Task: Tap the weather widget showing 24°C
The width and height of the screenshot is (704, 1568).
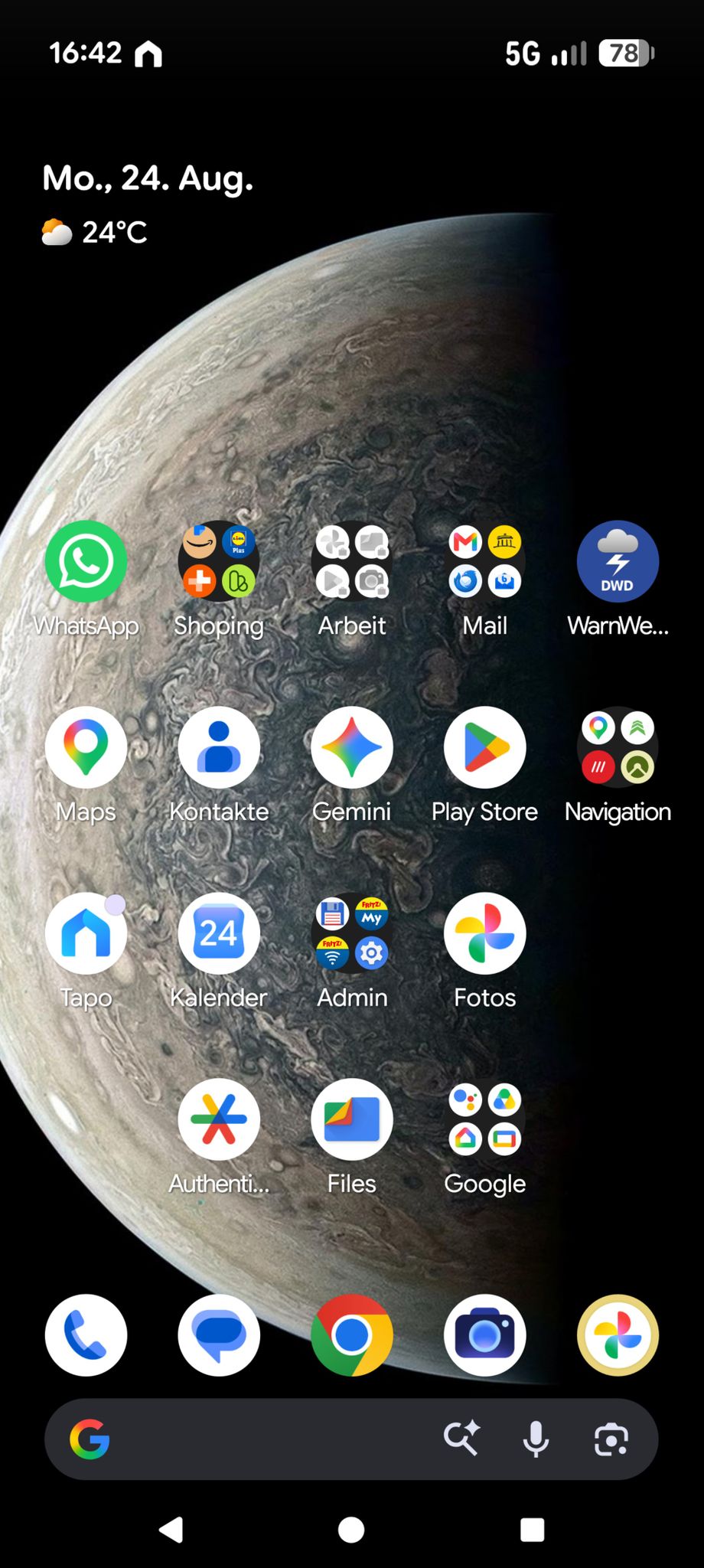Action: (x=94, y=232)
